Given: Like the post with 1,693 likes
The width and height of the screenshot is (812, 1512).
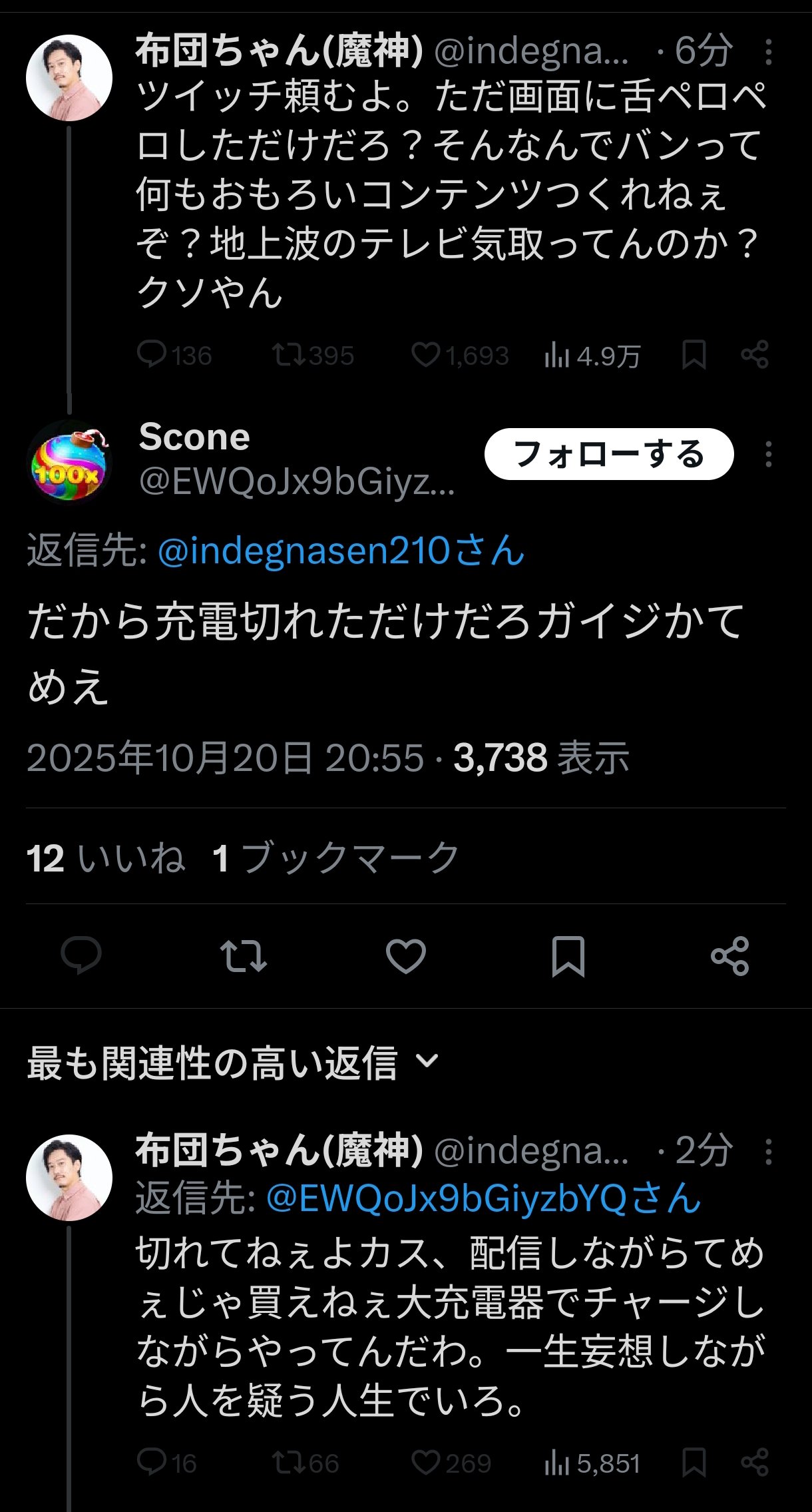Looking at the screenshot, I should pos(426,355).
